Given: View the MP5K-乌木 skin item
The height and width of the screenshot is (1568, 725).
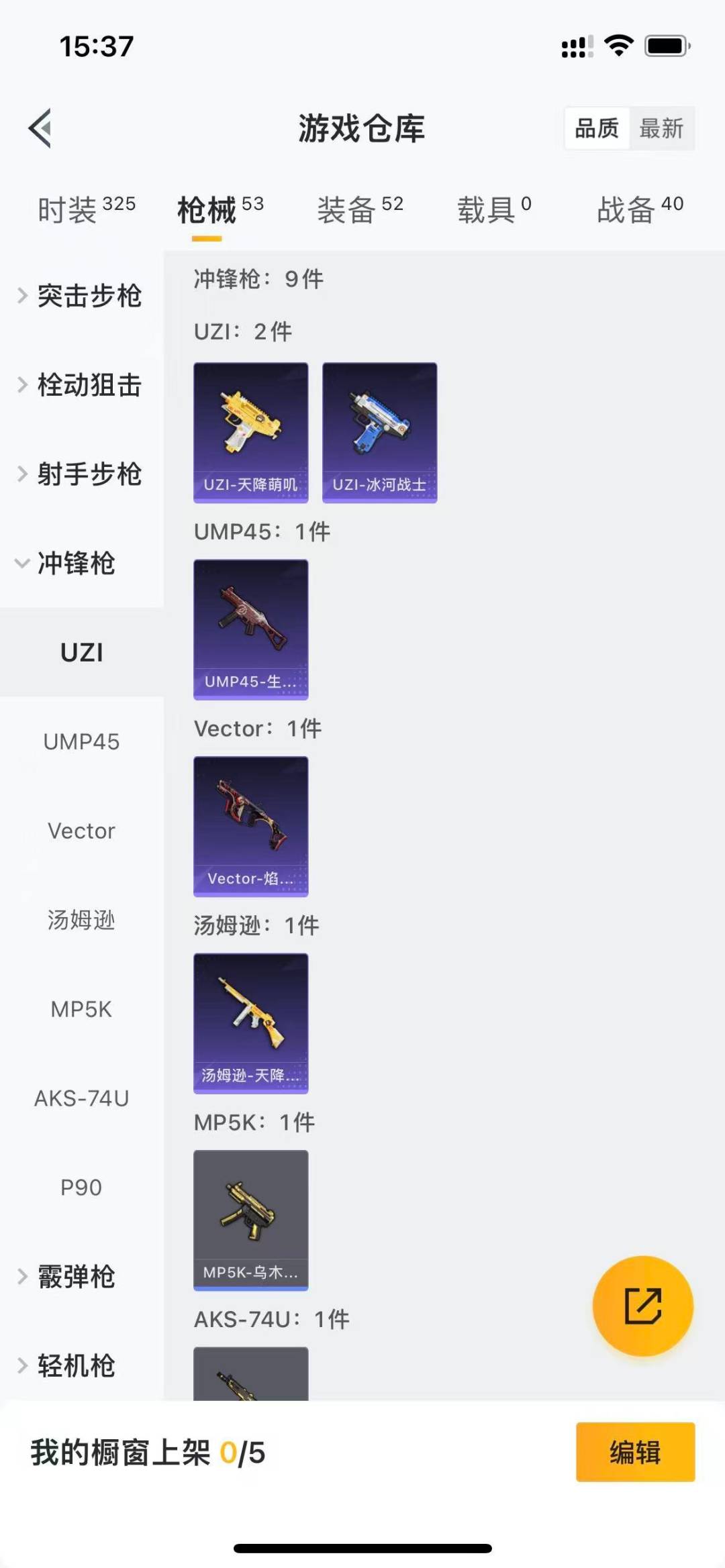Looking at the screenshot, I should [251, 1220].
